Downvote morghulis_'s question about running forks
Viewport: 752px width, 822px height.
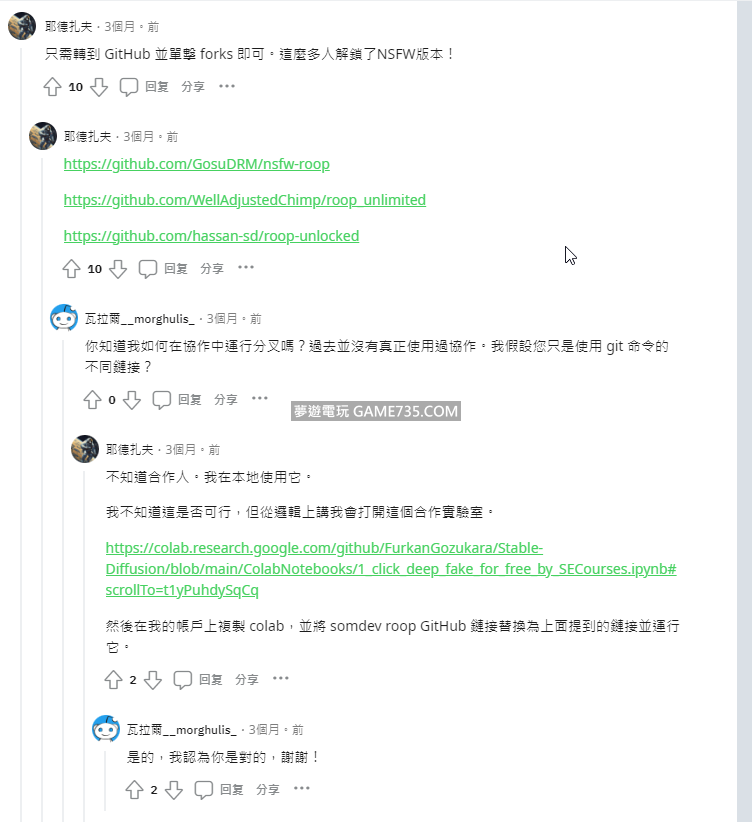pyautogui.click(x=132, y=400)
